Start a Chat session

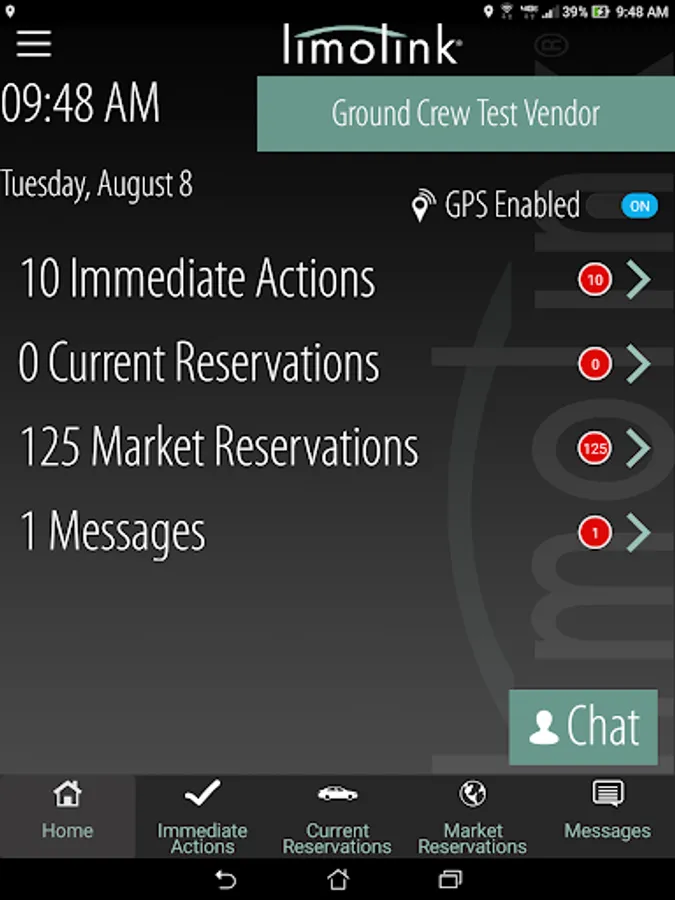tap(583, 727)
